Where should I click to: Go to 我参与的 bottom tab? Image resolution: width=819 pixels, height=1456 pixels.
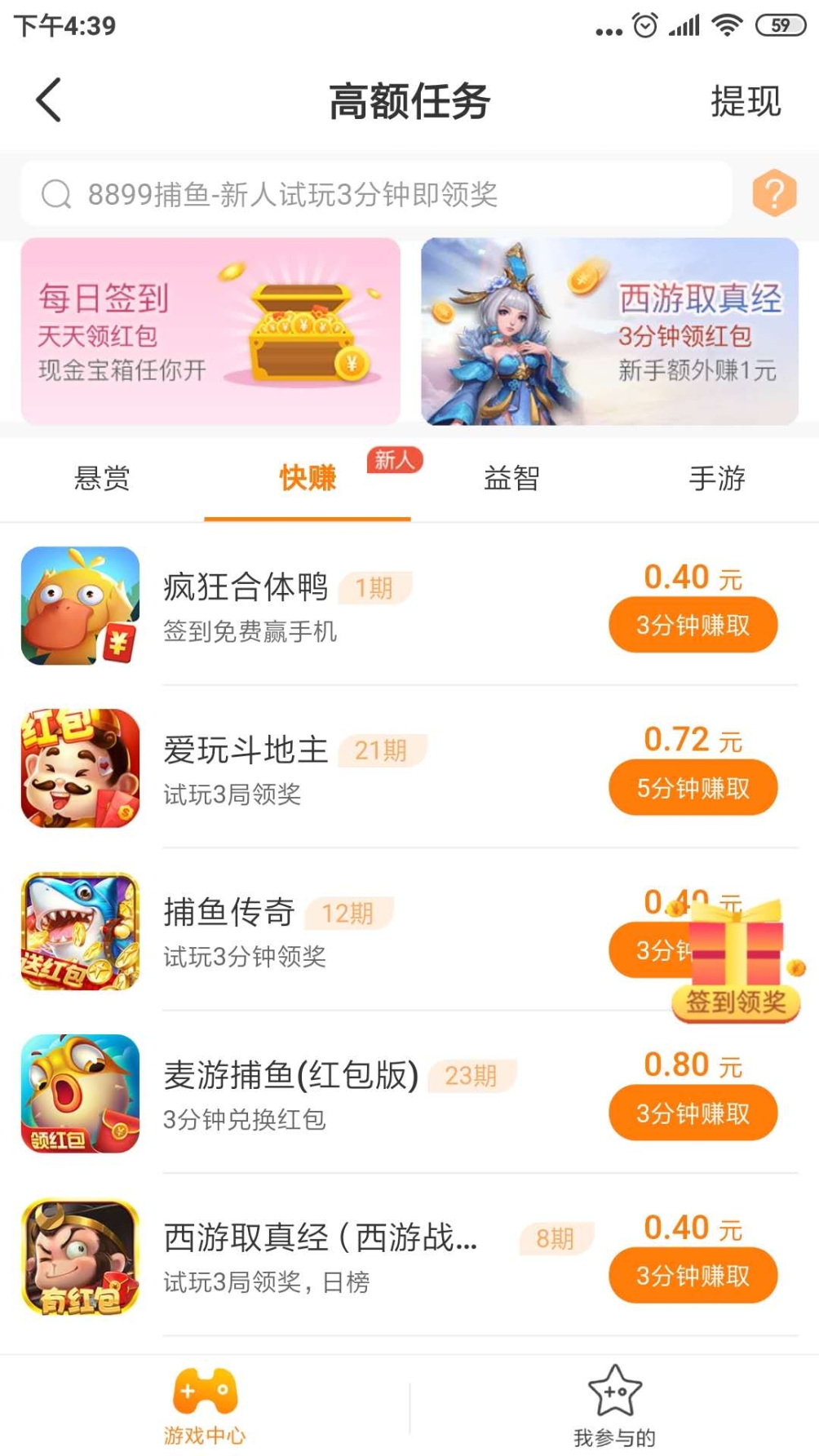614,1405
